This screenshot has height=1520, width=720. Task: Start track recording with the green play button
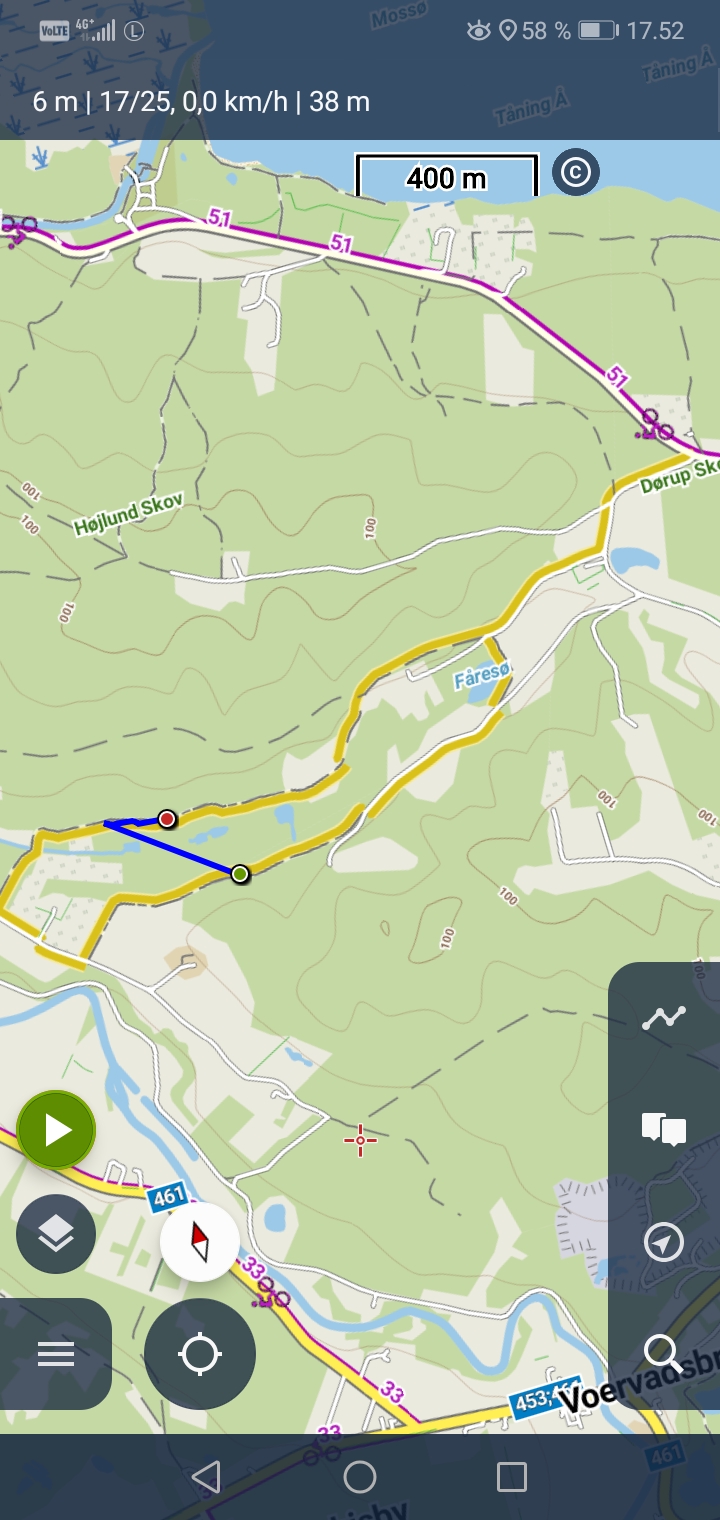pos(56,1130)
